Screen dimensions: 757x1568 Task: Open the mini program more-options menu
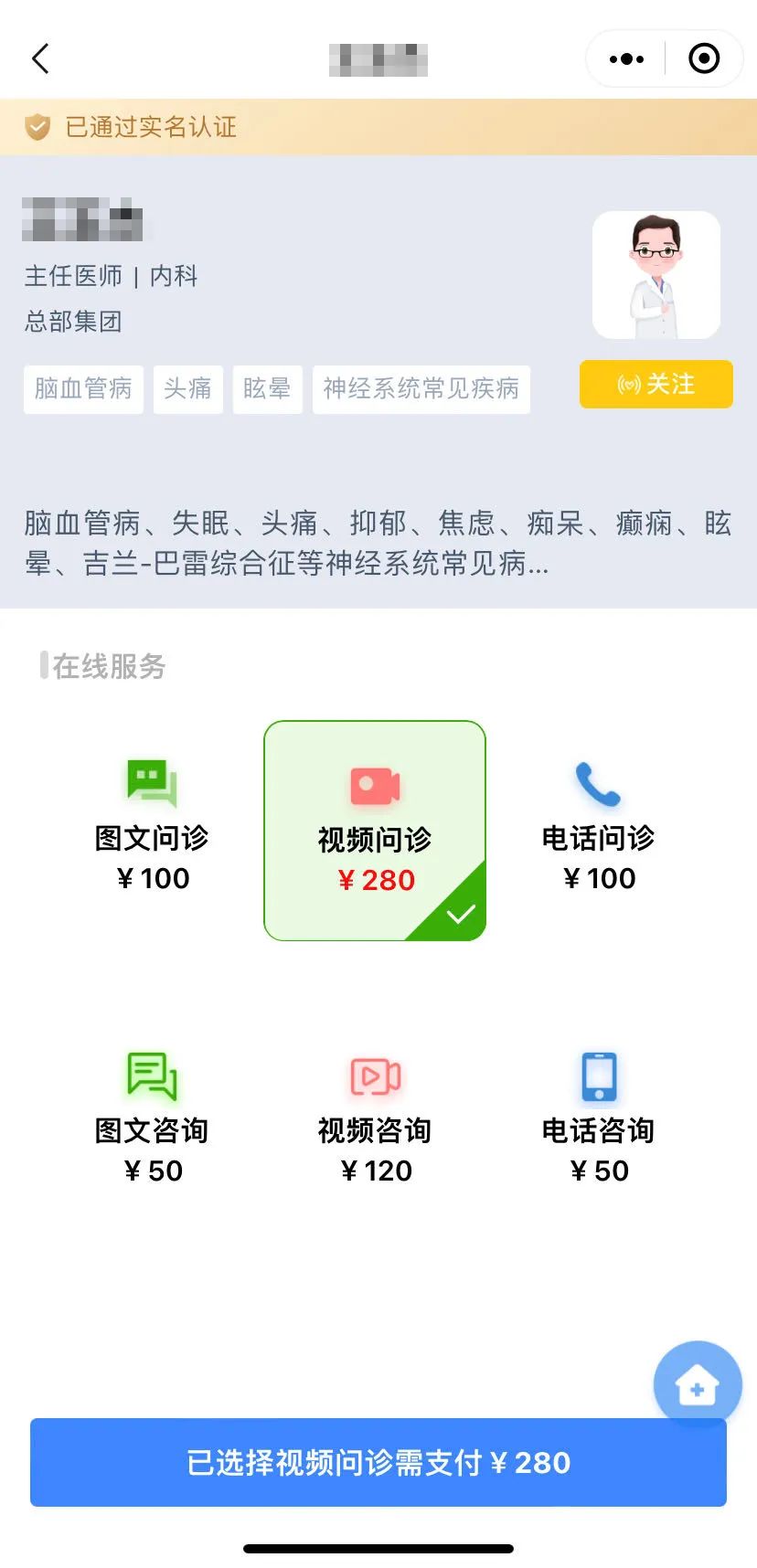coord(626,59)
